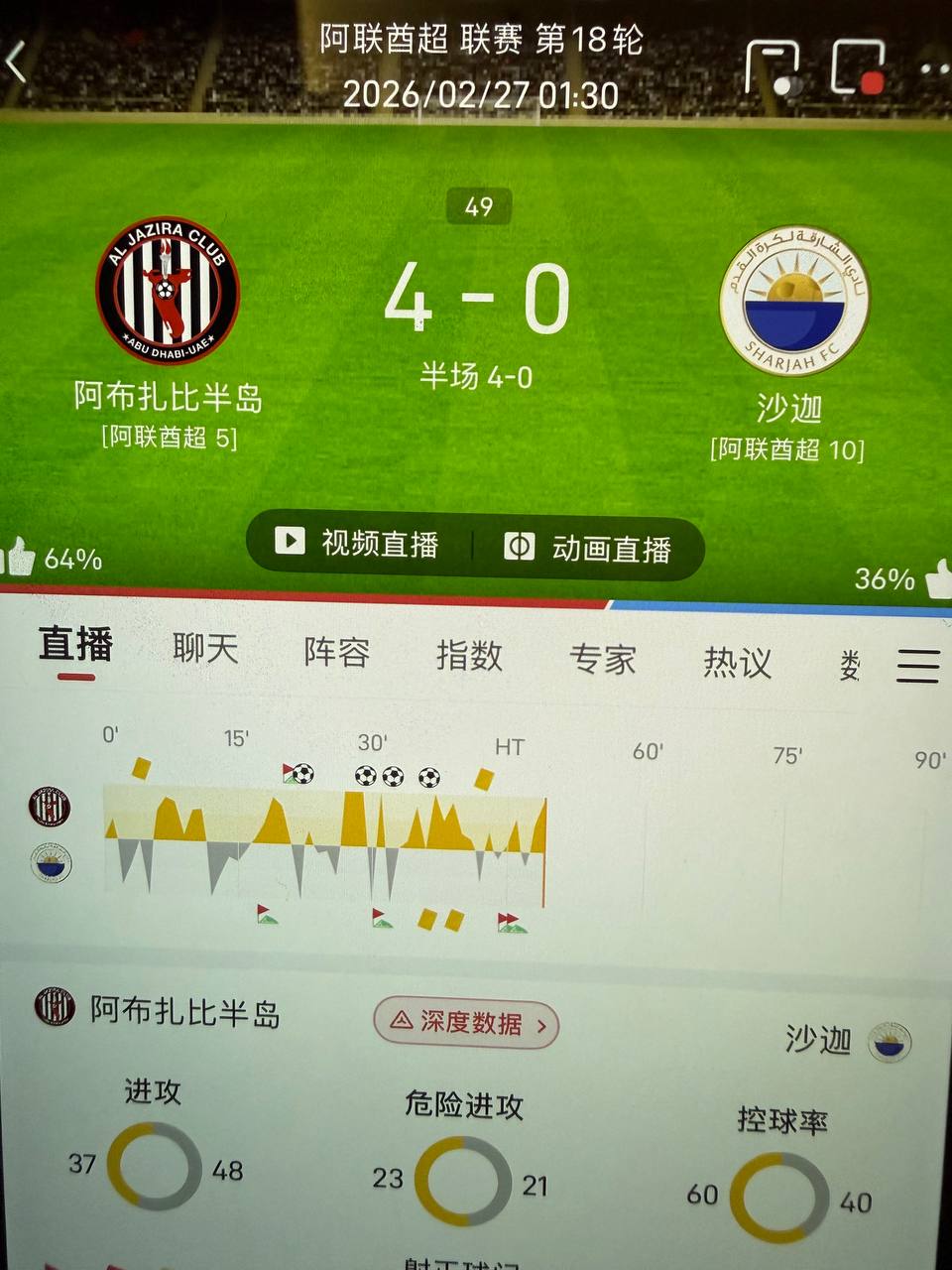The width and height of the screenshot is (952, 1270).
Task: Open 视频直播 video live stream
Action: pyautogui.click(x=357, y=543)
